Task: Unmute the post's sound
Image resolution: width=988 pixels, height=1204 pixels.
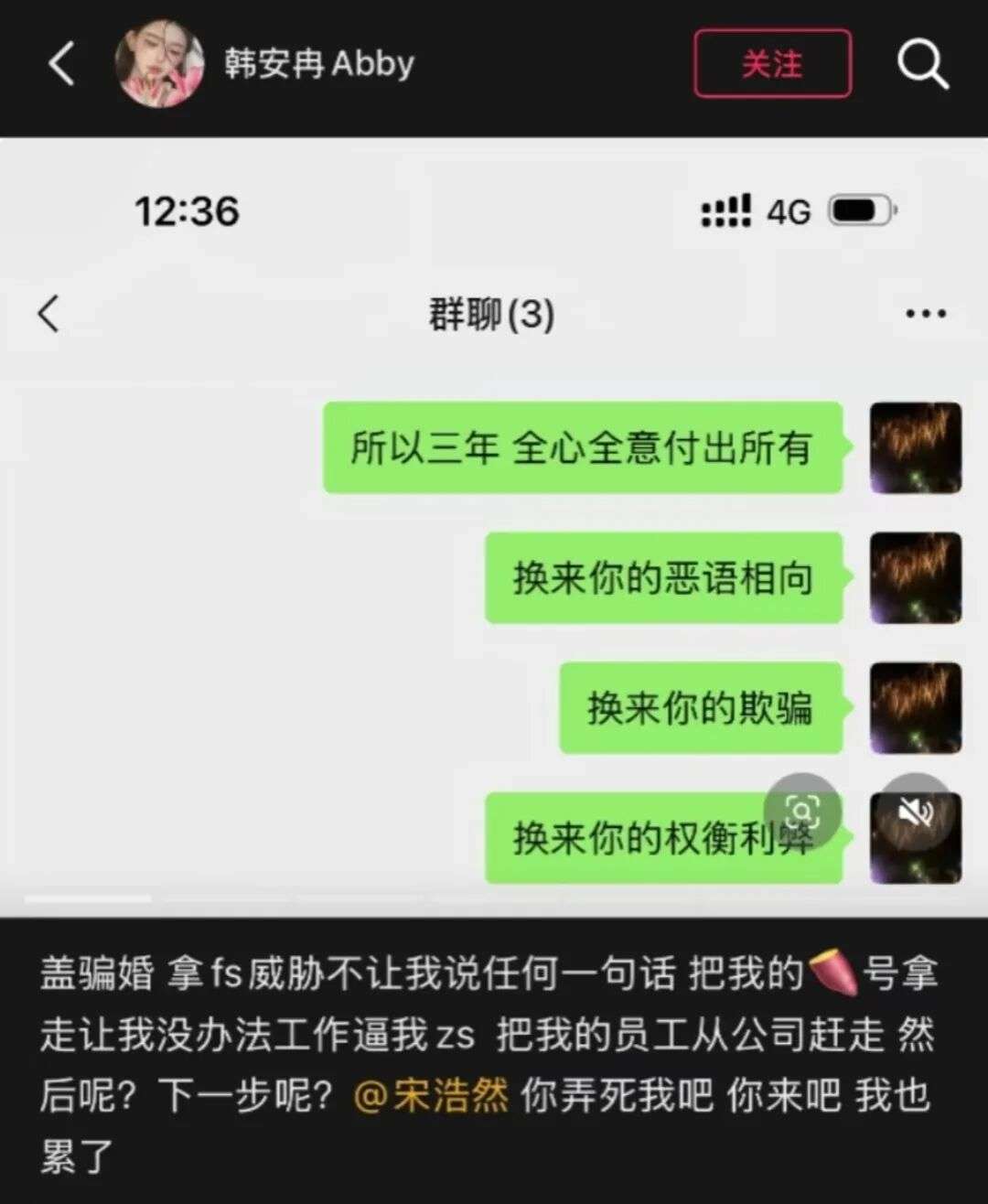Action: (x=915, y=811)
